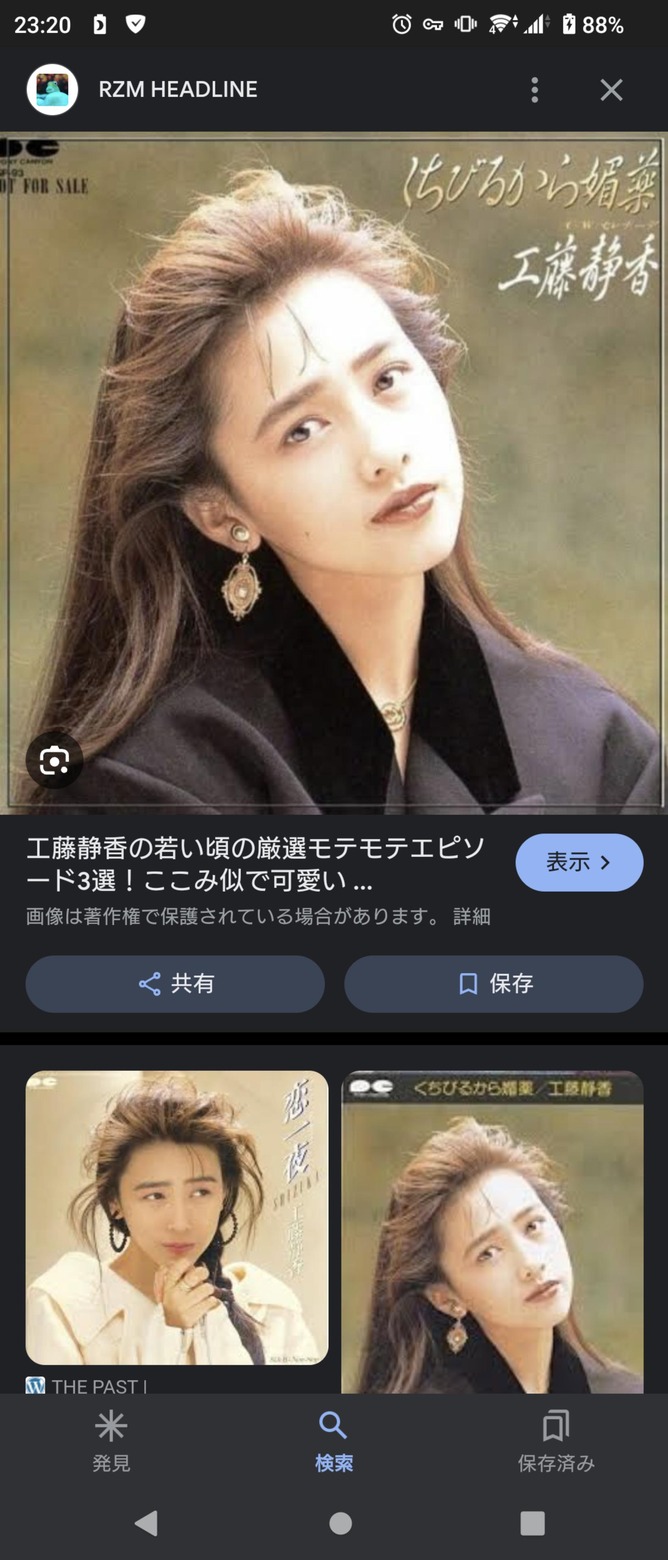Save this image with 保存
The width and height of the screenshot is (668, 1560).
[494, 984]
